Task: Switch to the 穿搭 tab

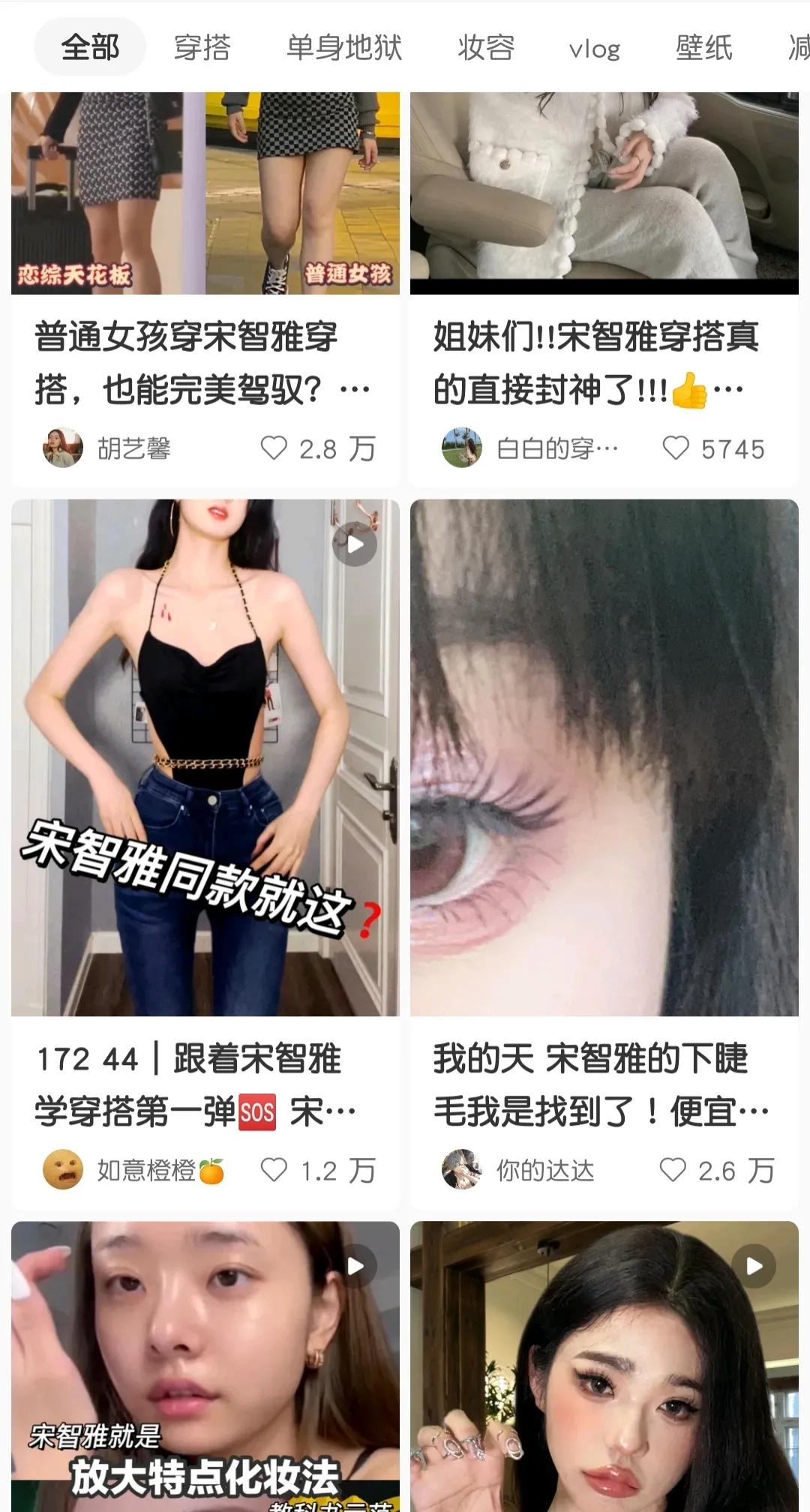Action: pyautogui.click(x=201, y=48)
